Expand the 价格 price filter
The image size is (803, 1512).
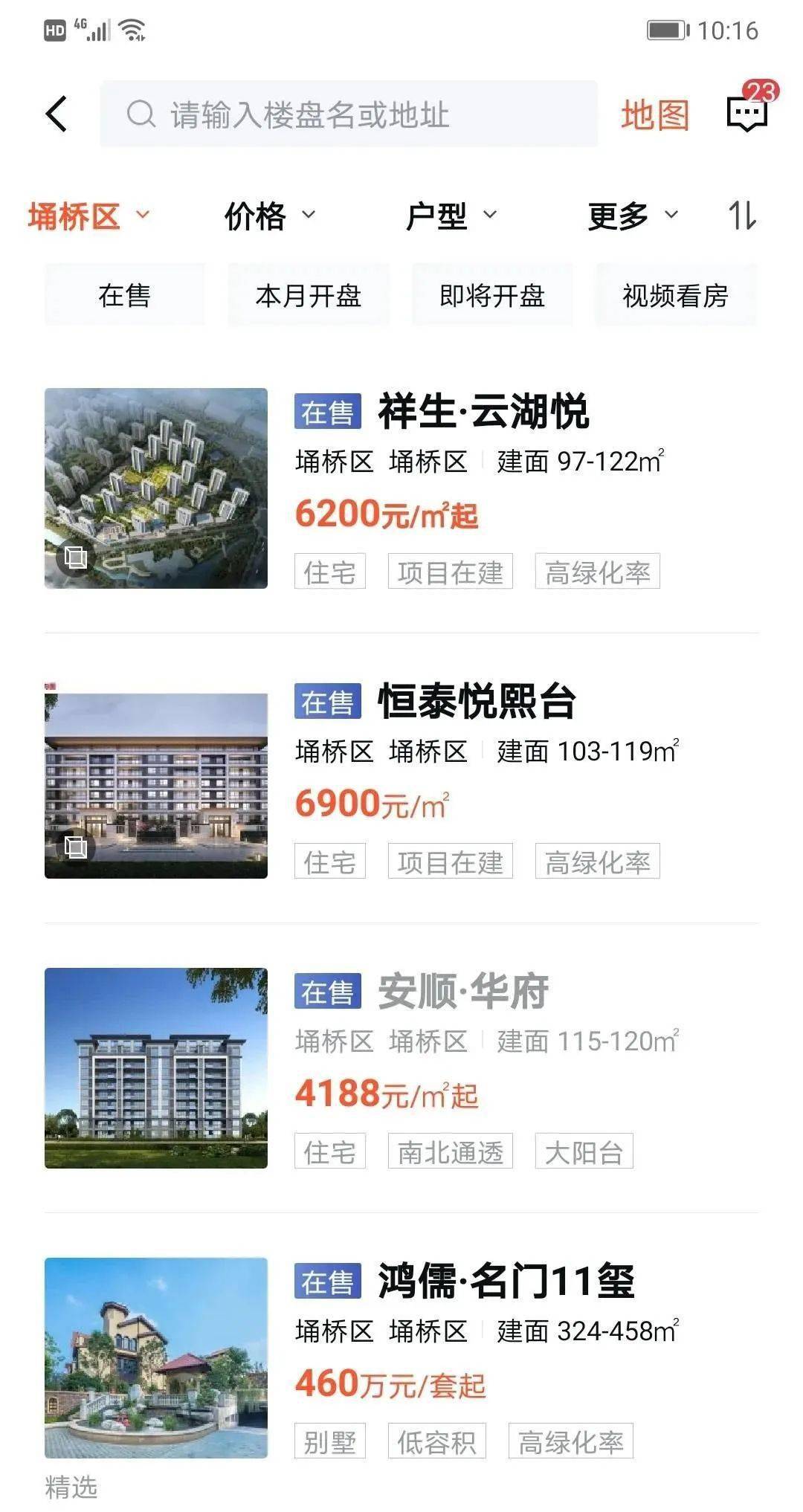pyautogui.click(x=270, y=216)
